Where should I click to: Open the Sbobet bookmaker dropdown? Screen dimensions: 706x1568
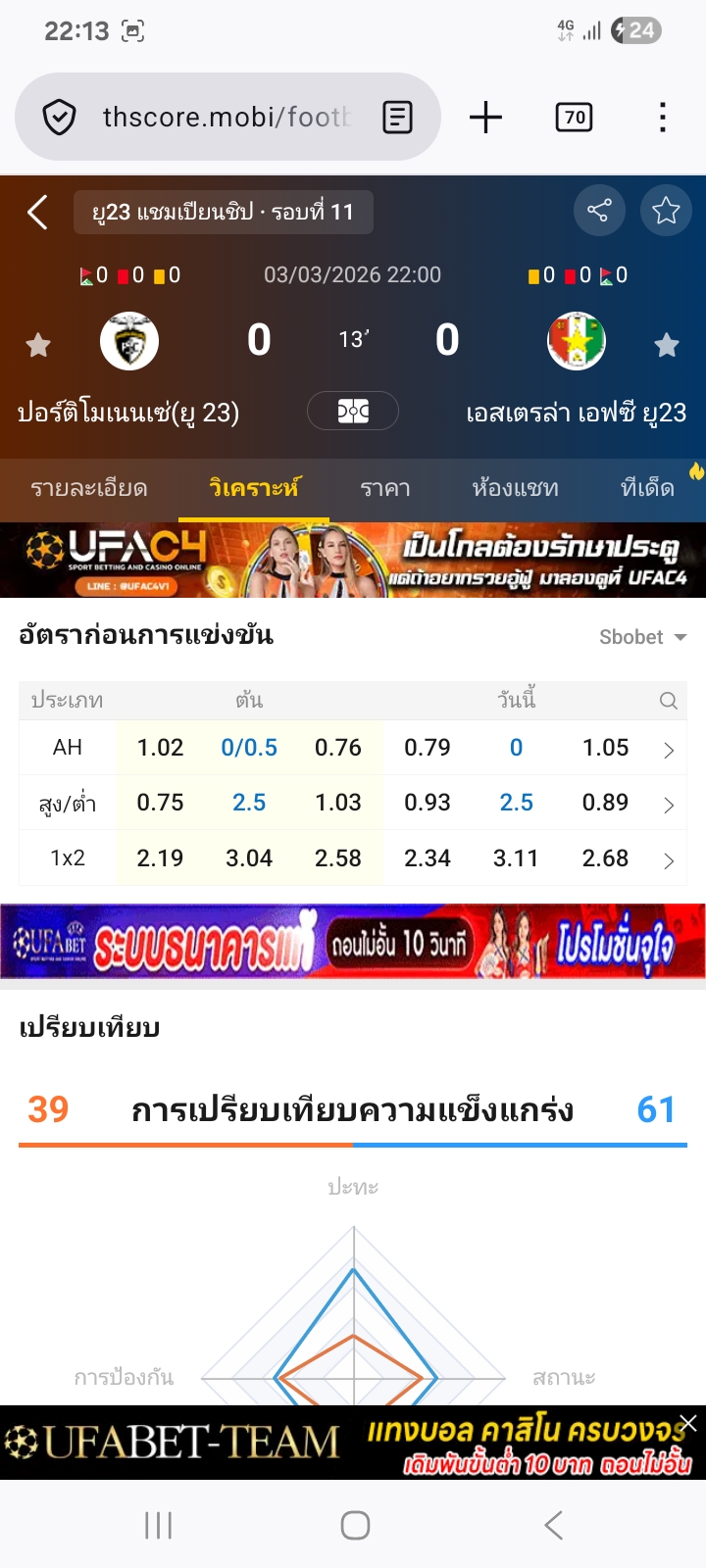(642, 637)
